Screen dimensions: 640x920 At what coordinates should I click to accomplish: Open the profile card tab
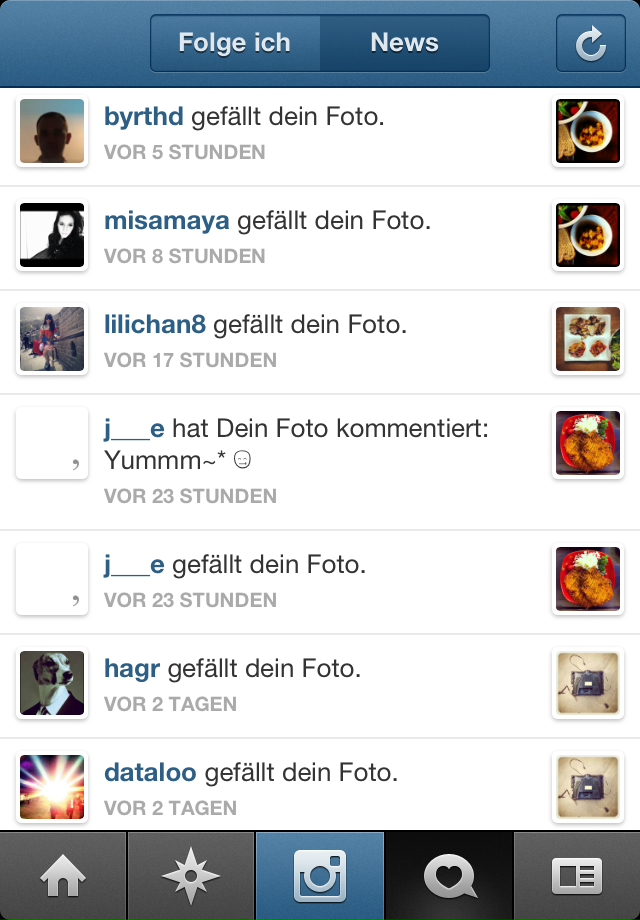(577, 876)
